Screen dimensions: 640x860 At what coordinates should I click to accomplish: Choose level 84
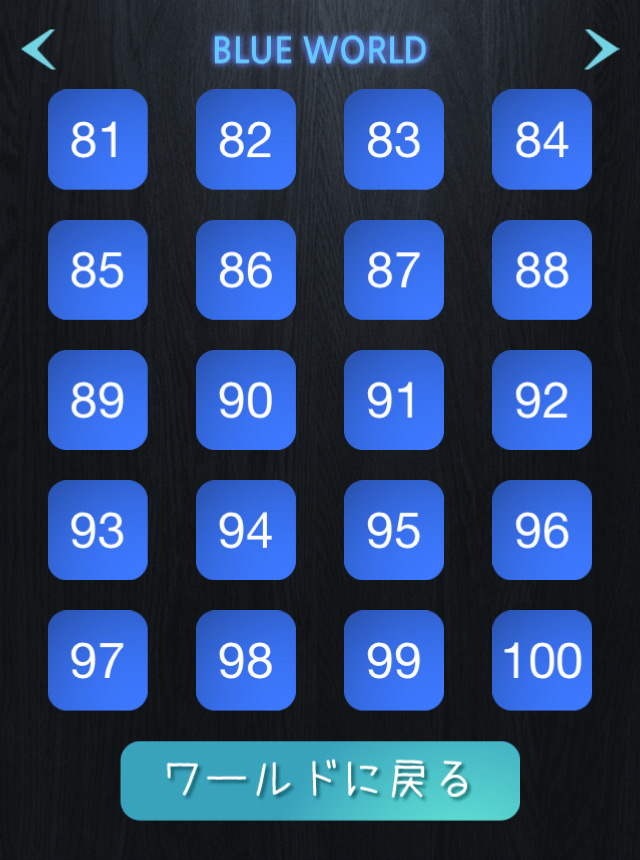tap(542, 140)
